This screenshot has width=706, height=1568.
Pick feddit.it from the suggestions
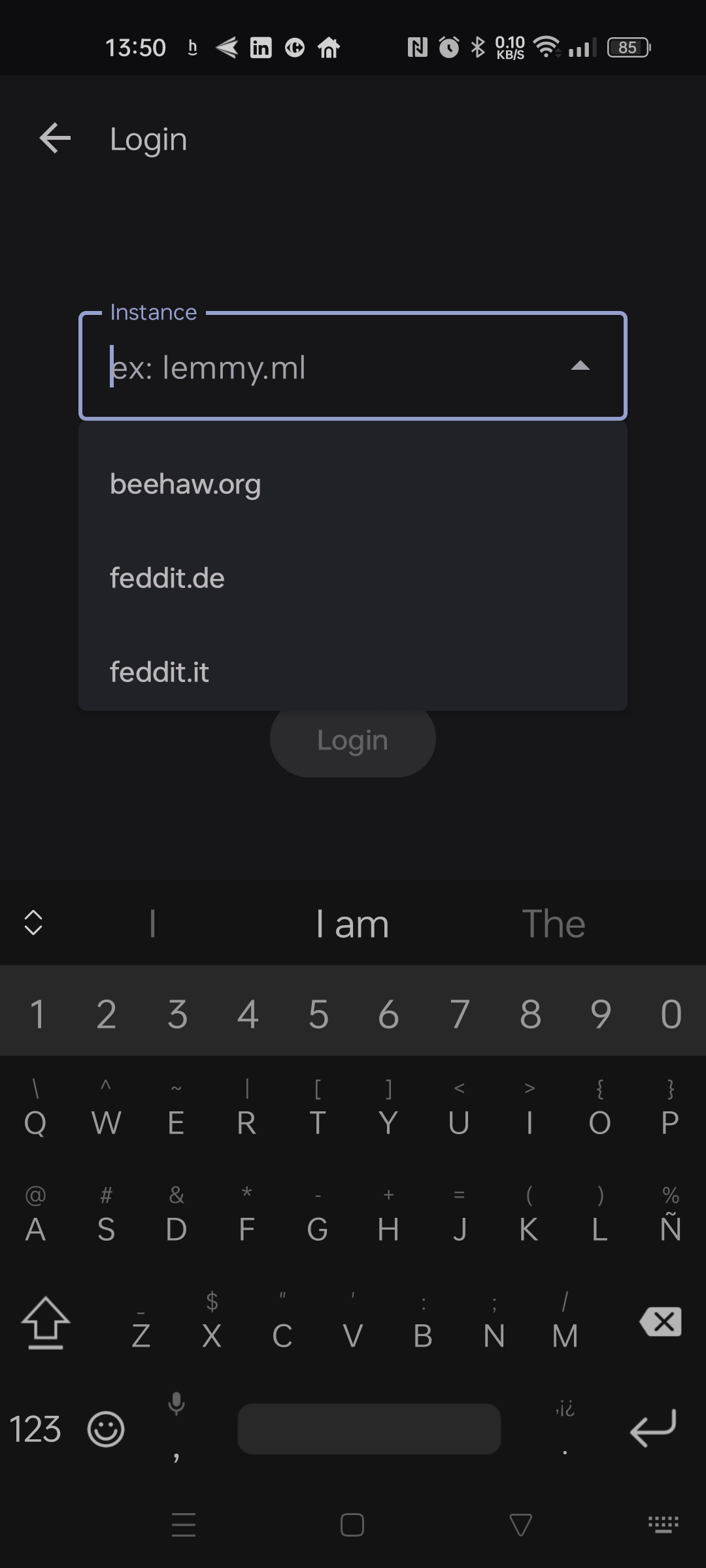[x=353, y=672]
